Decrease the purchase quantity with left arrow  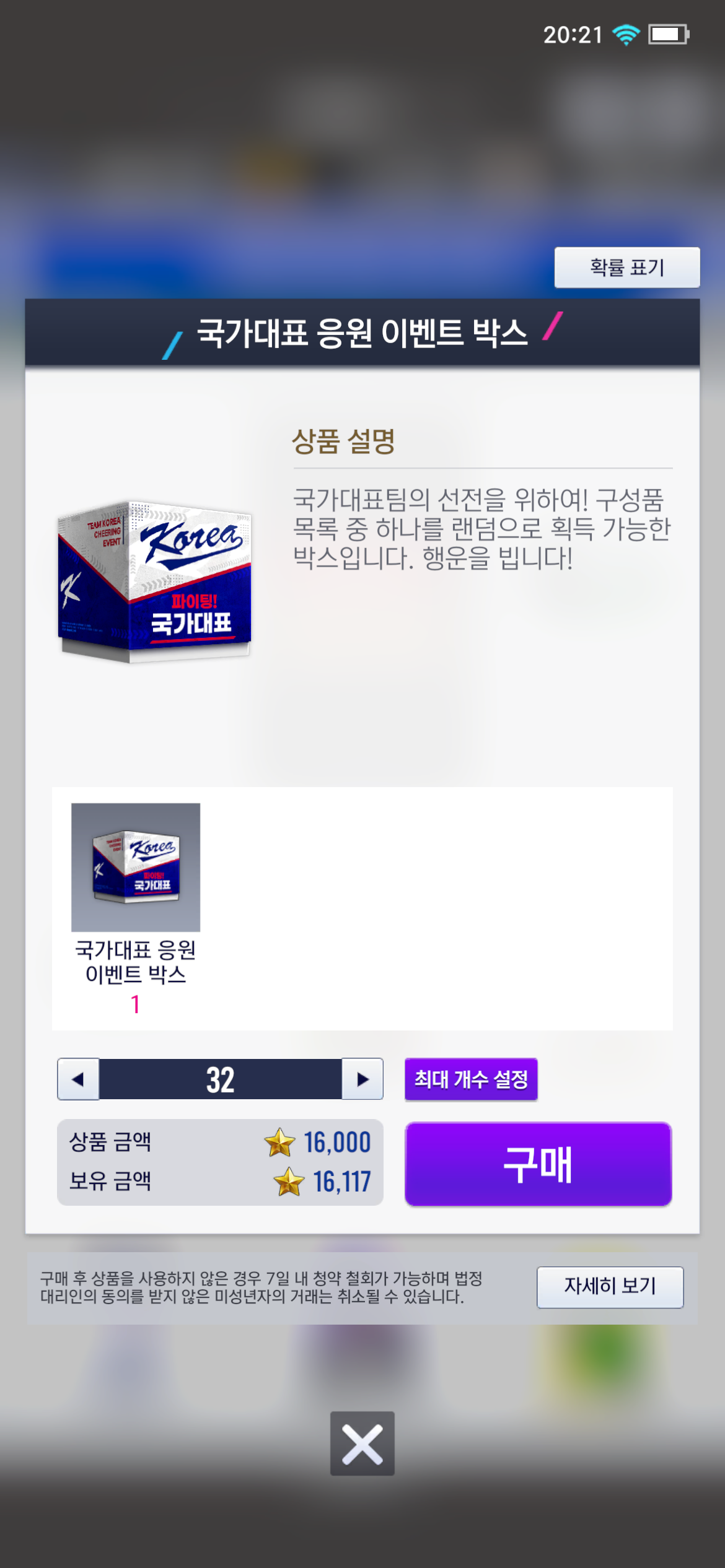point(78,1079)
